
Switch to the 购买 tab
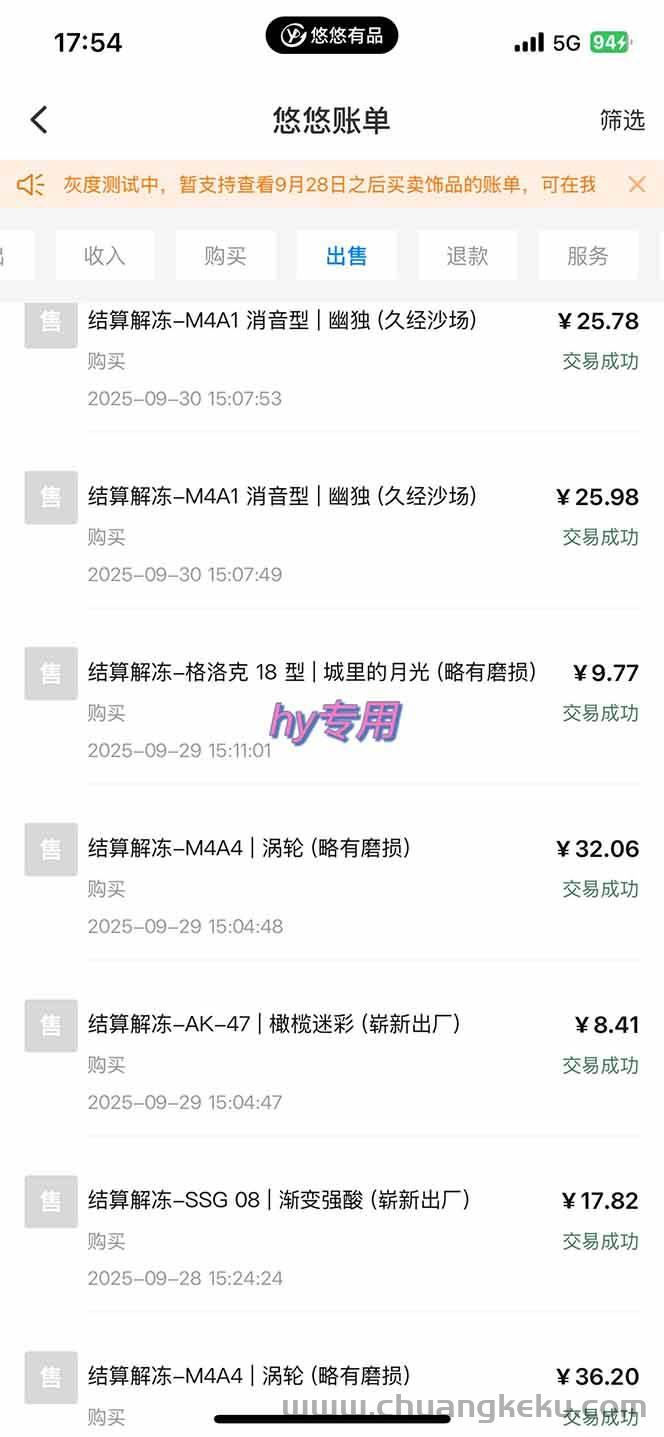click(225, 256)
